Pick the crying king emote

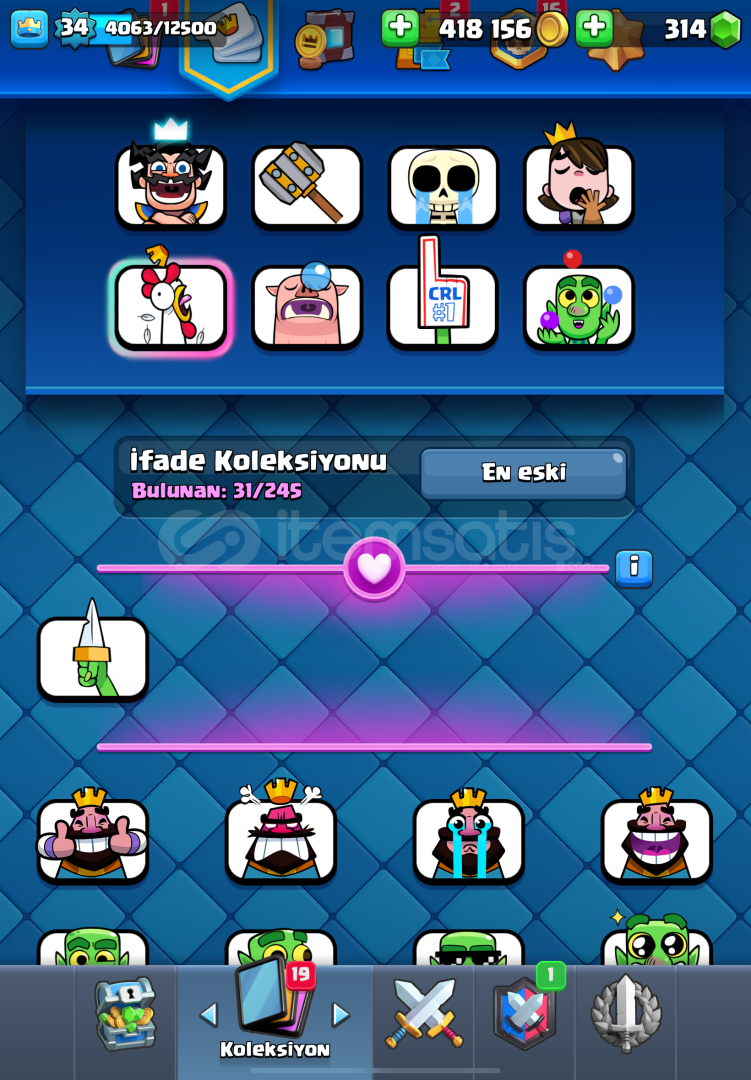(x=469, y=840)
